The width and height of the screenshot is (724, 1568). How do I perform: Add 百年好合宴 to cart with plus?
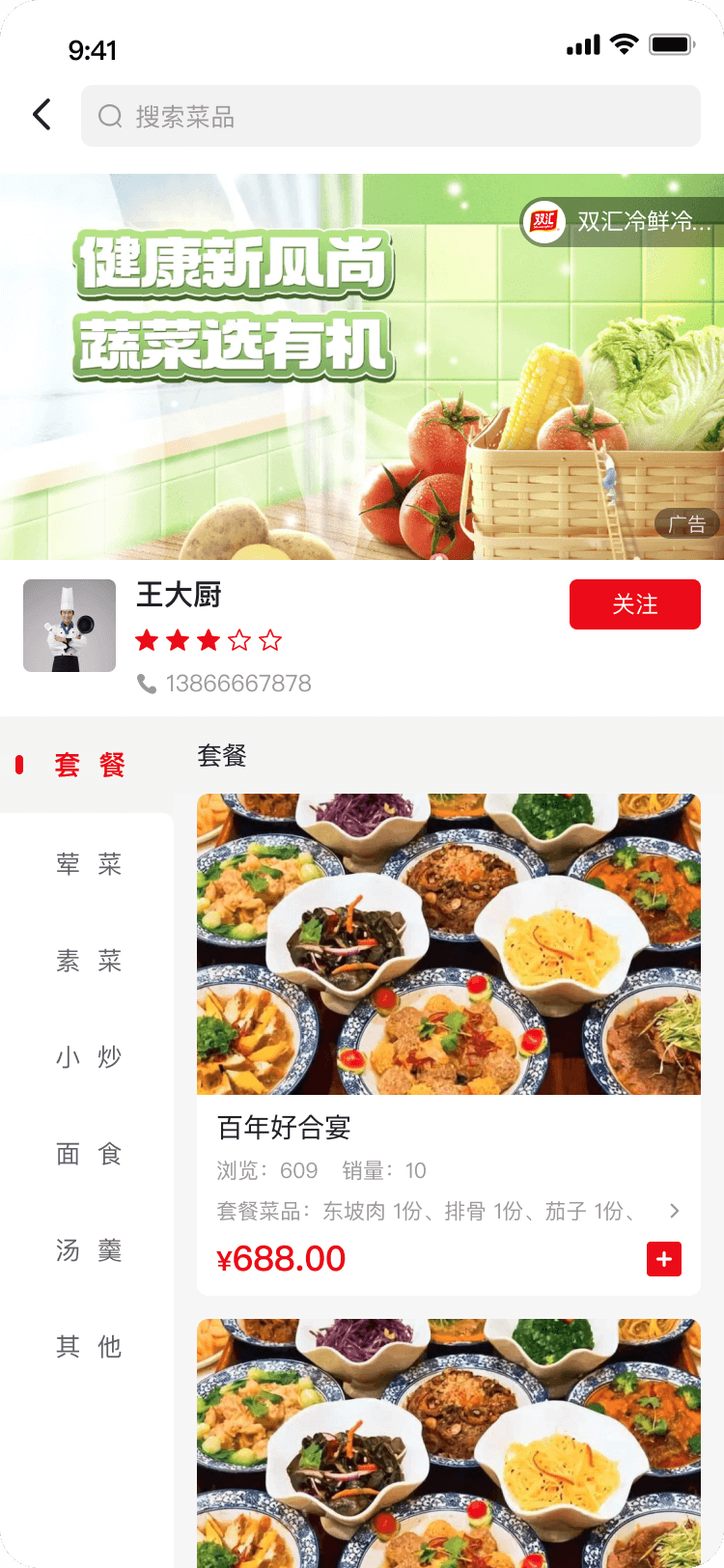664,1259
